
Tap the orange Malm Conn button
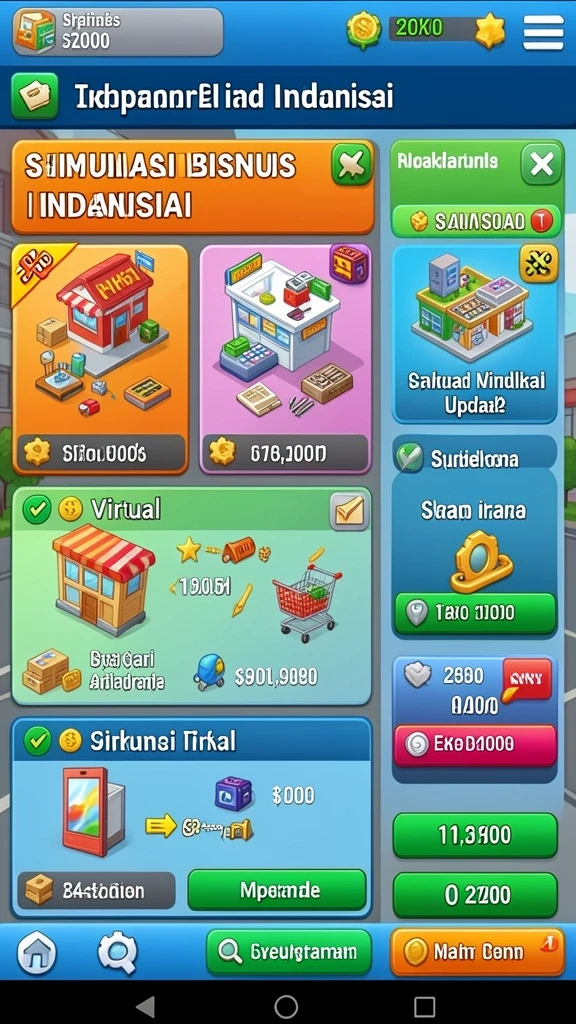point(477,952)
